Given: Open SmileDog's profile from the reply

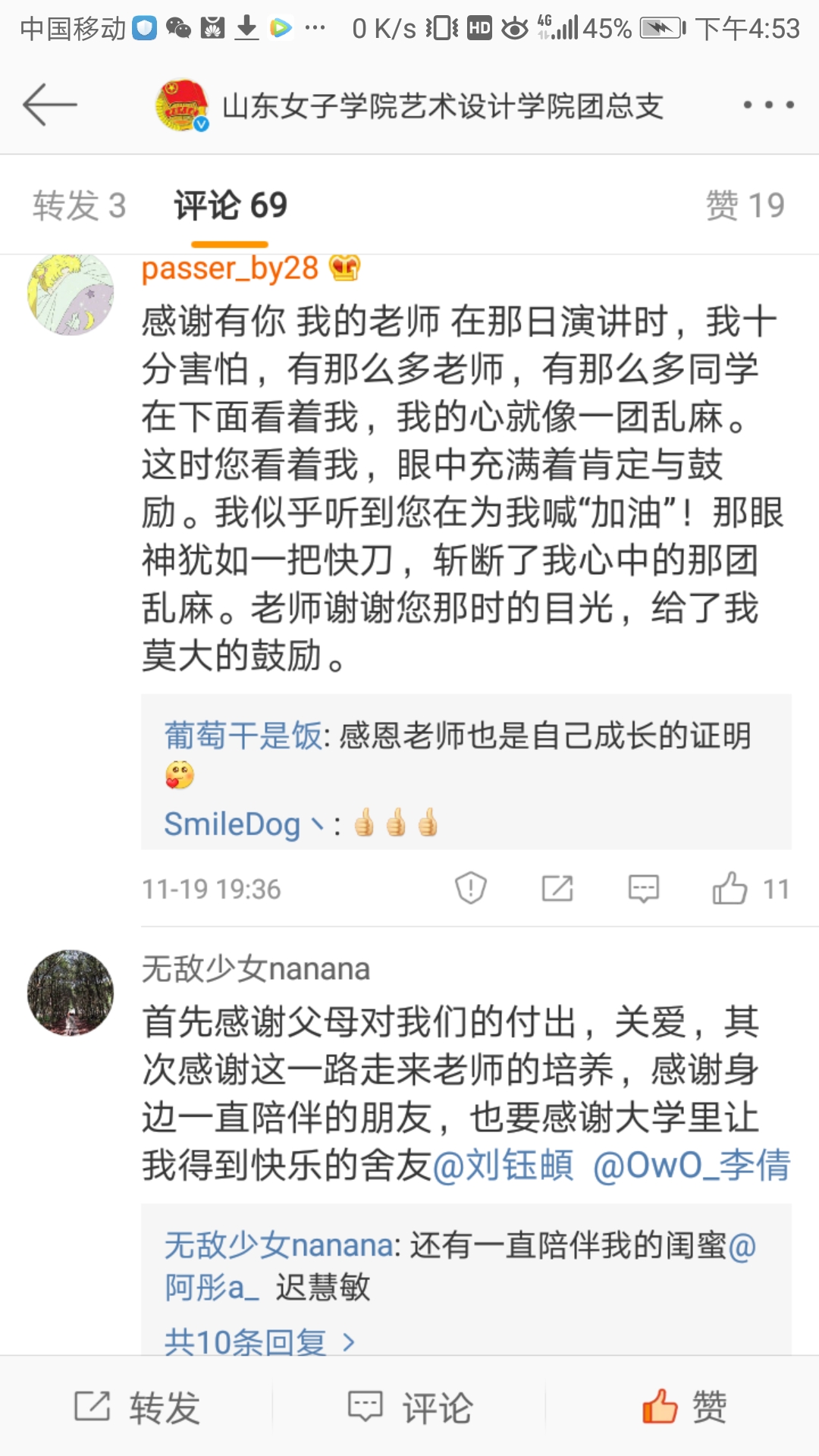Looking at the screenshot, I should coord(232,824).
